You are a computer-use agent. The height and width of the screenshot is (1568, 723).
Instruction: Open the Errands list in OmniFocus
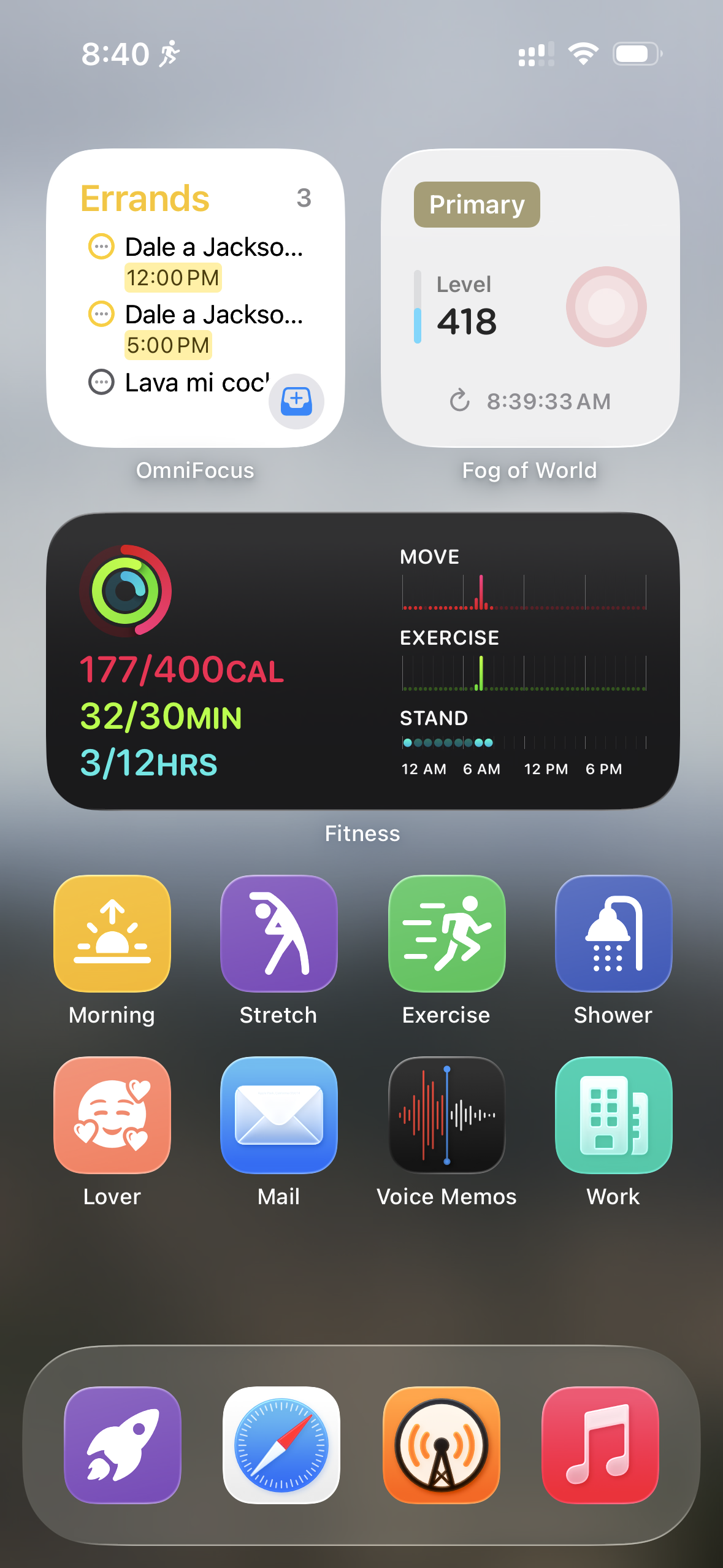click(145, 198)
